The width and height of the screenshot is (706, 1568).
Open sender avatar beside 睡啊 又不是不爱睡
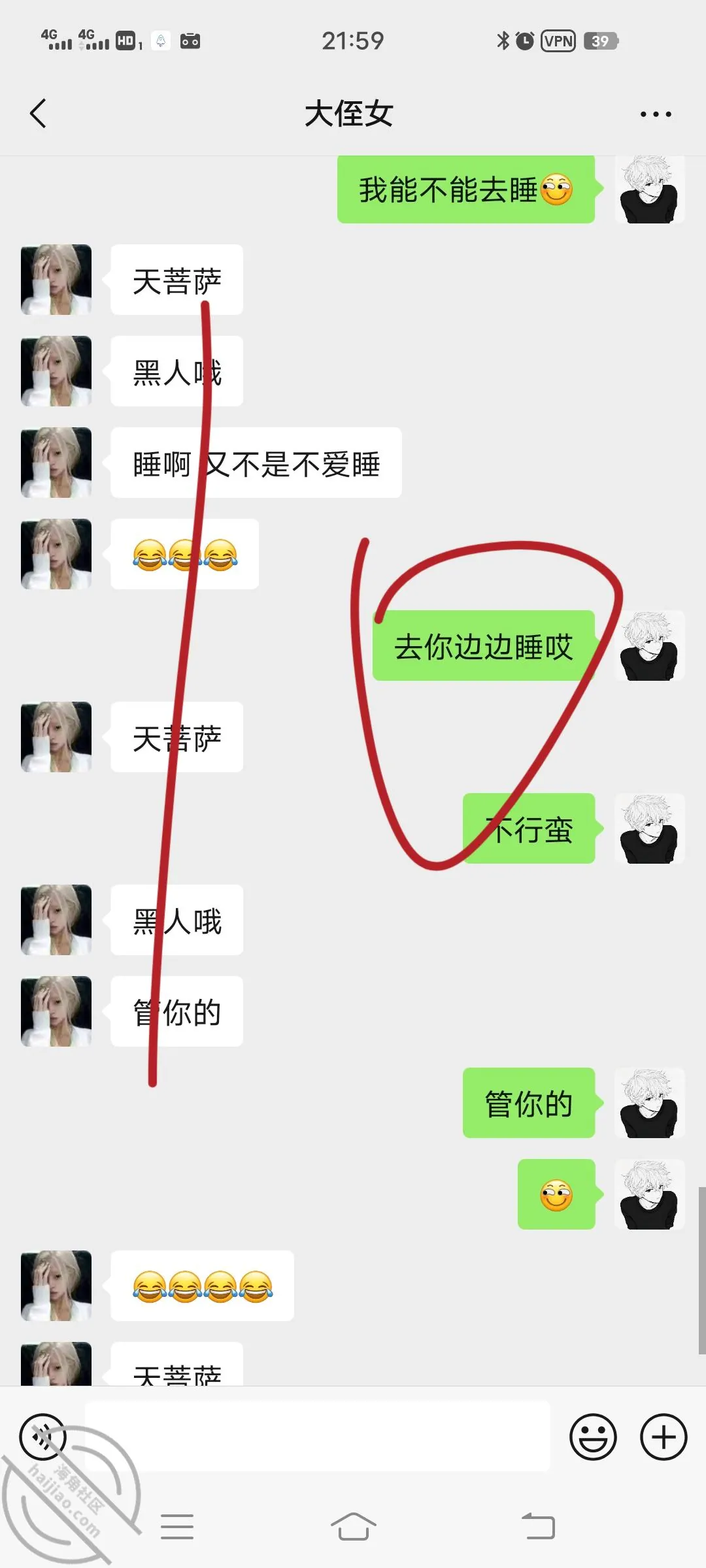point(56,463)
